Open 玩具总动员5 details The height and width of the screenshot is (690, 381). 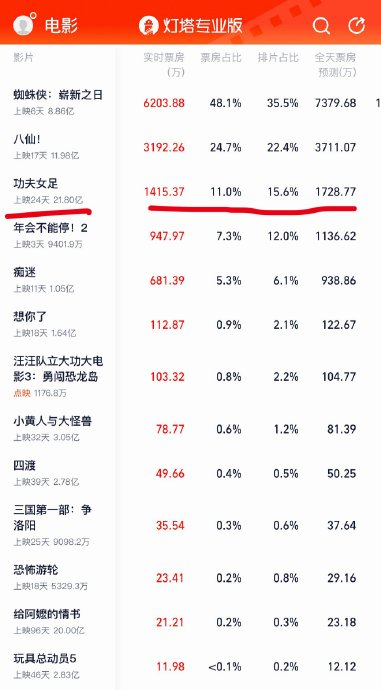(190, 667)
